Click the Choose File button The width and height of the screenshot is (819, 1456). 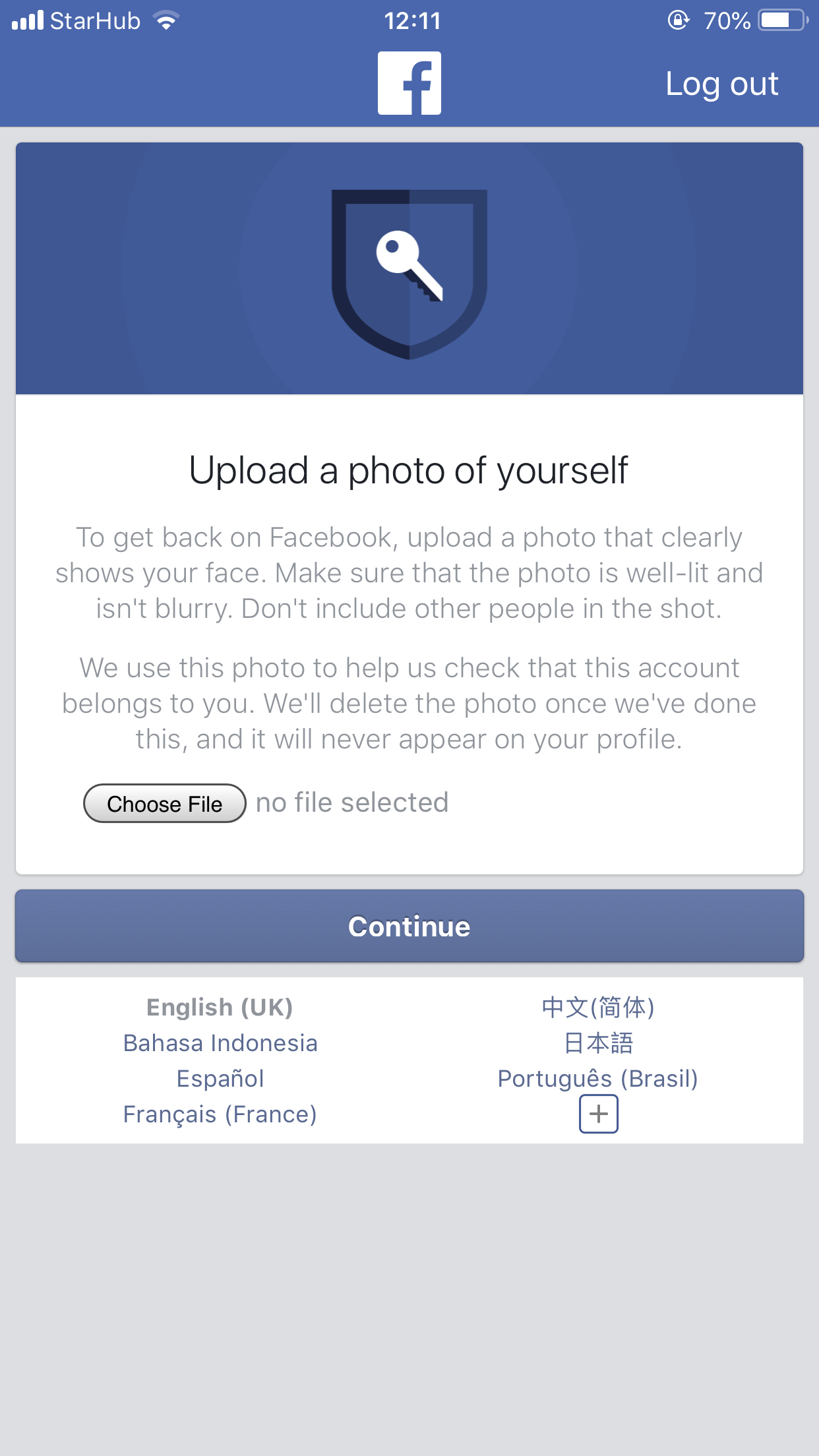pyautogui.click(x=164, y=804)
